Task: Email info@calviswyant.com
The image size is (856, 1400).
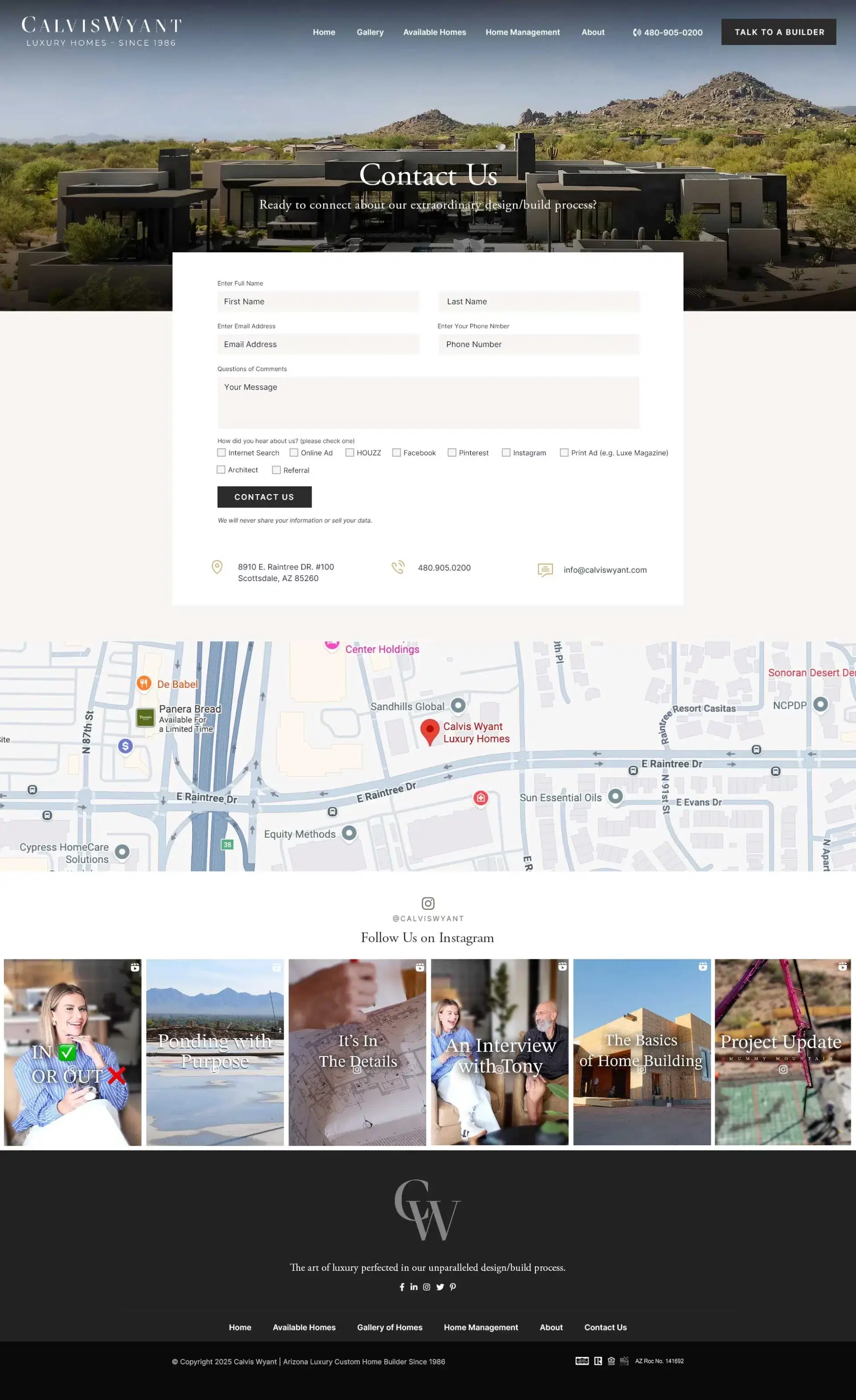Action: (605, 570)
